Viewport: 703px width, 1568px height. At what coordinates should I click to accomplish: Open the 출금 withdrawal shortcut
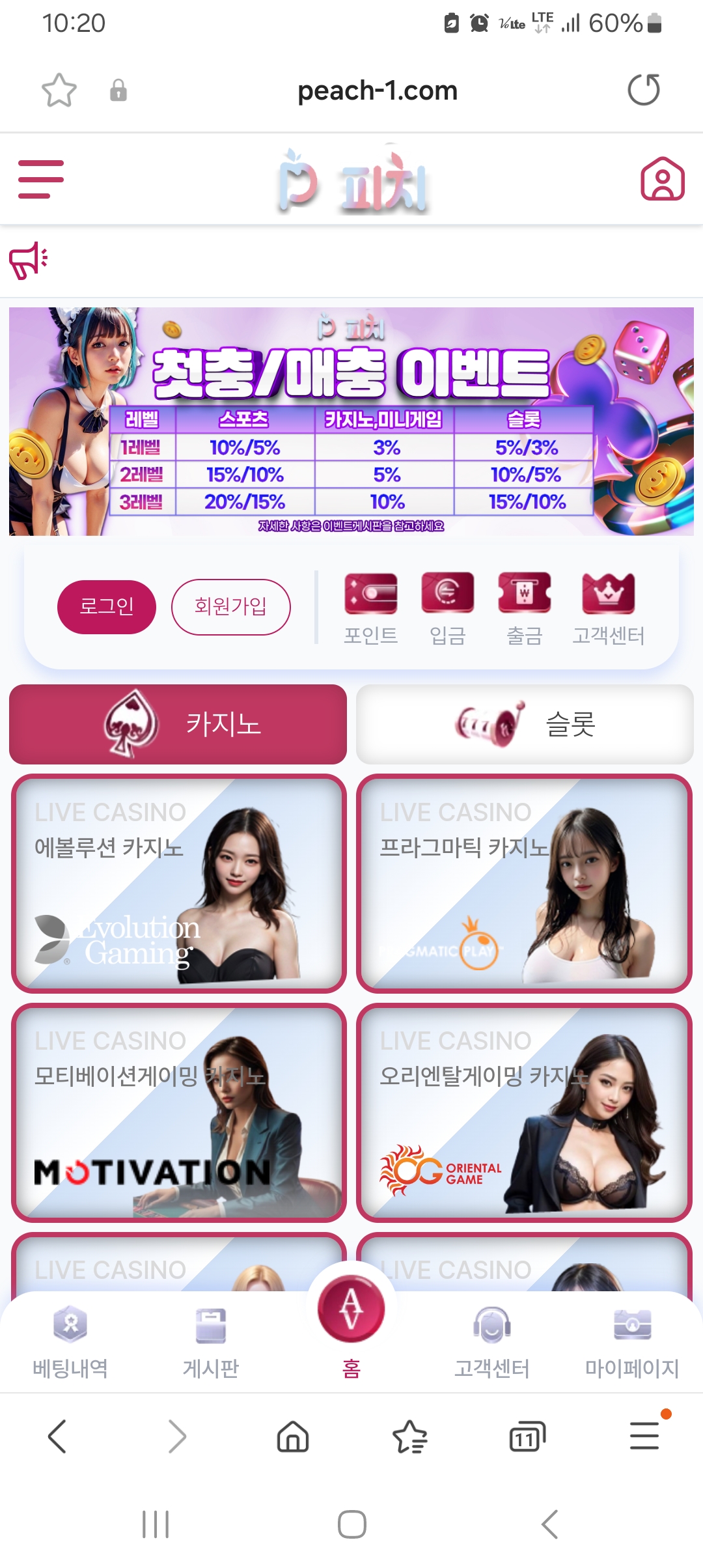click(524, 608)
